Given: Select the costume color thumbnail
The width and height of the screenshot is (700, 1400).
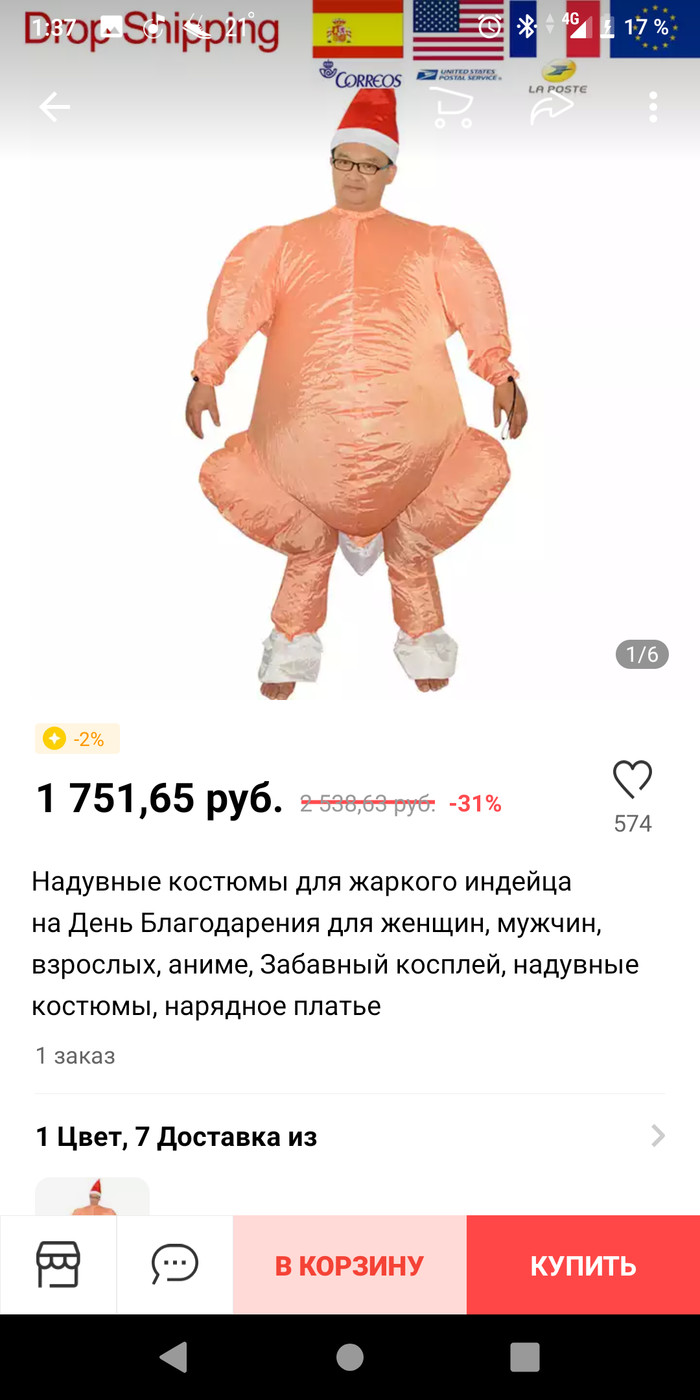Looking at the screenshot, I should pos(92,1197).
